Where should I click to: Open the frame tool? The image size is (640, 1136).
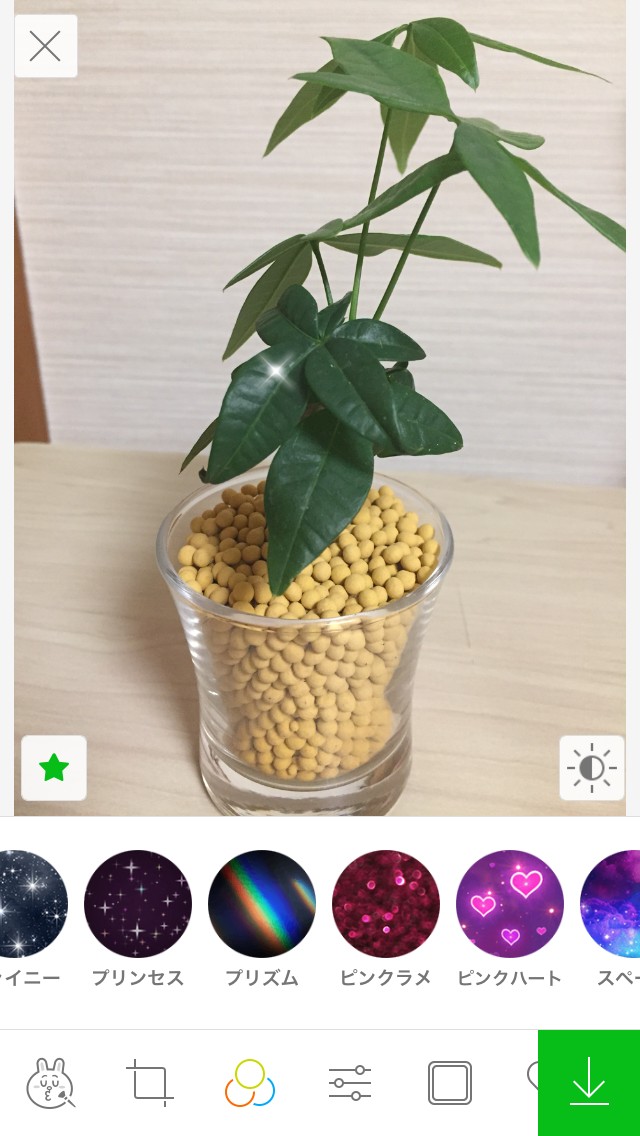pos(450,1083)
